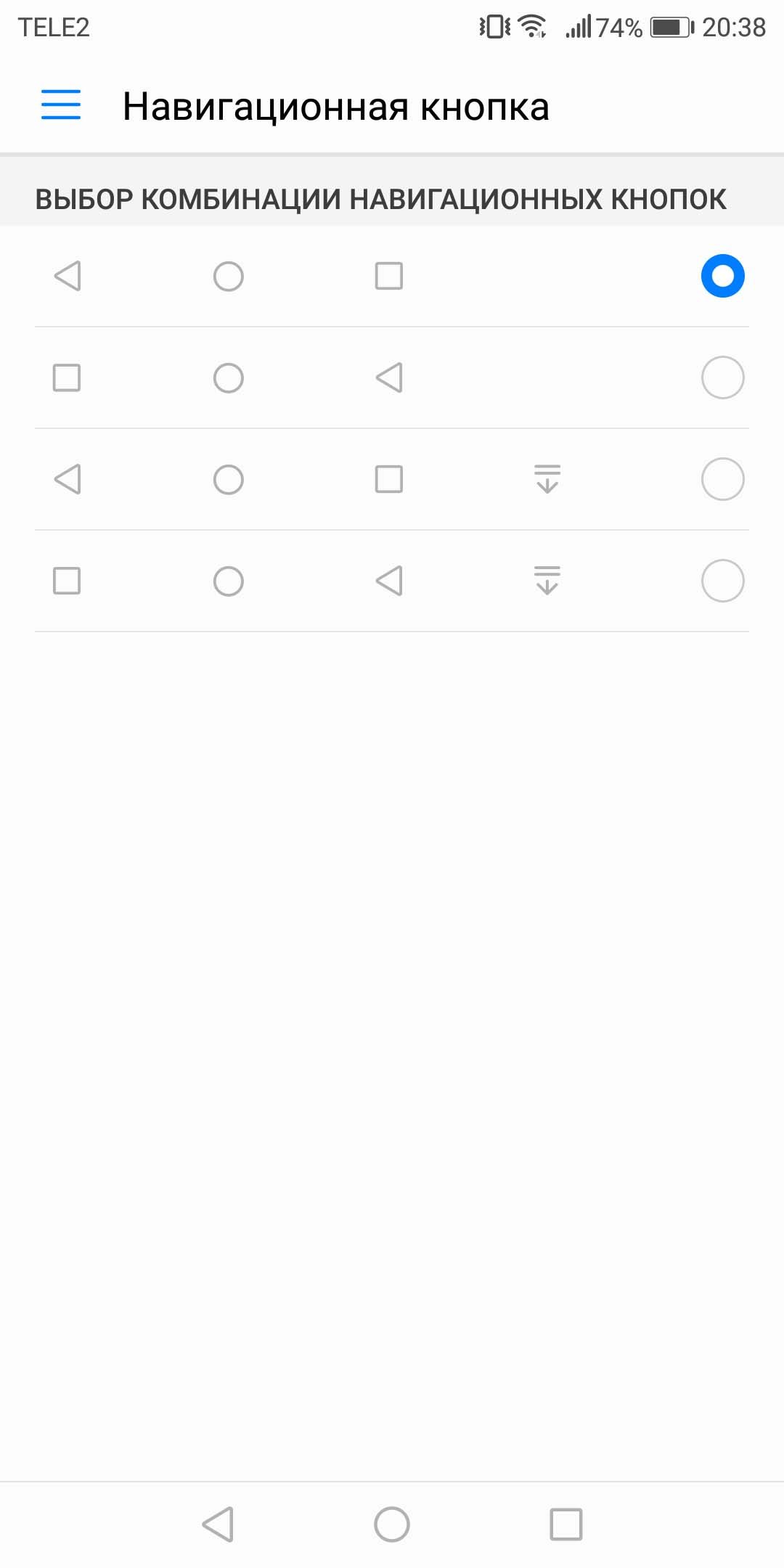Go back using the system navigation bar
Viewport: 784px width, 1568px height.
coord(218,1524)
